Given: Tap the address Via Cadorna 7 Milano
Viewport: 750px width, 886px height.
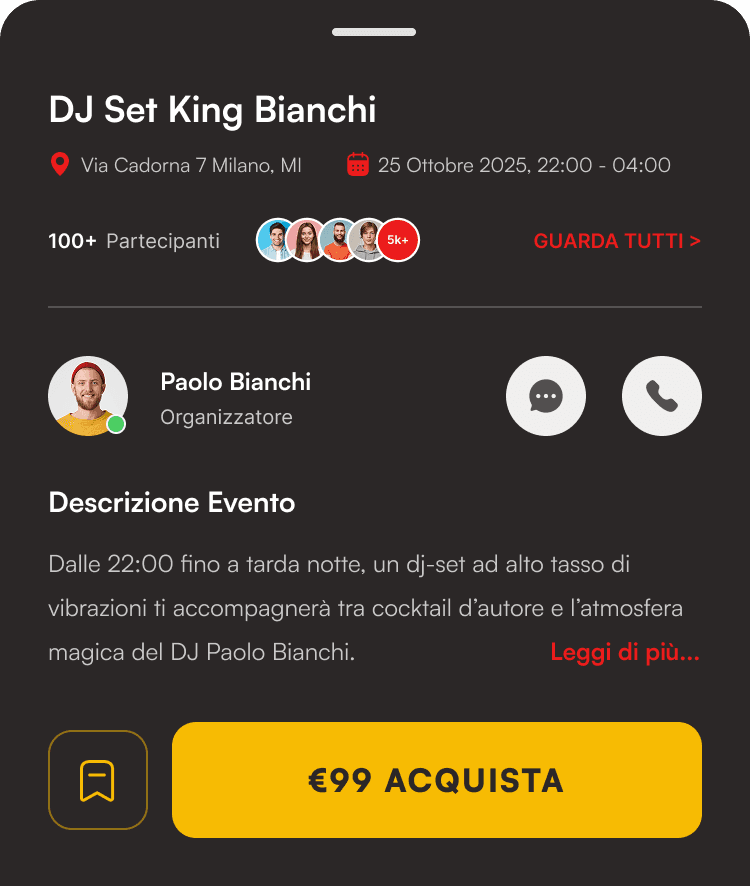Looking at the screenshot, I should [x=189, y=165].
